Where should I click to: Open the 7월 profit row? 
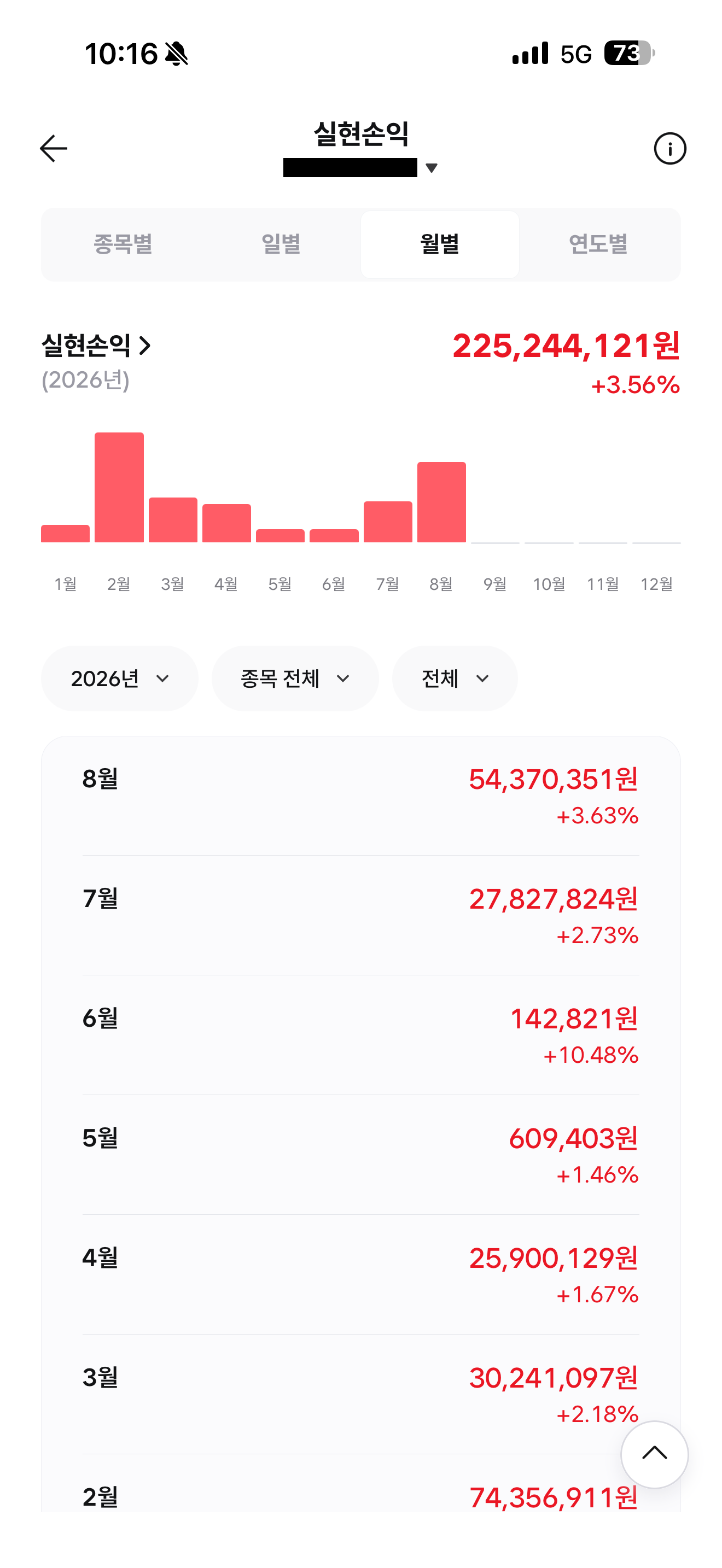click(x=360, y=915)
